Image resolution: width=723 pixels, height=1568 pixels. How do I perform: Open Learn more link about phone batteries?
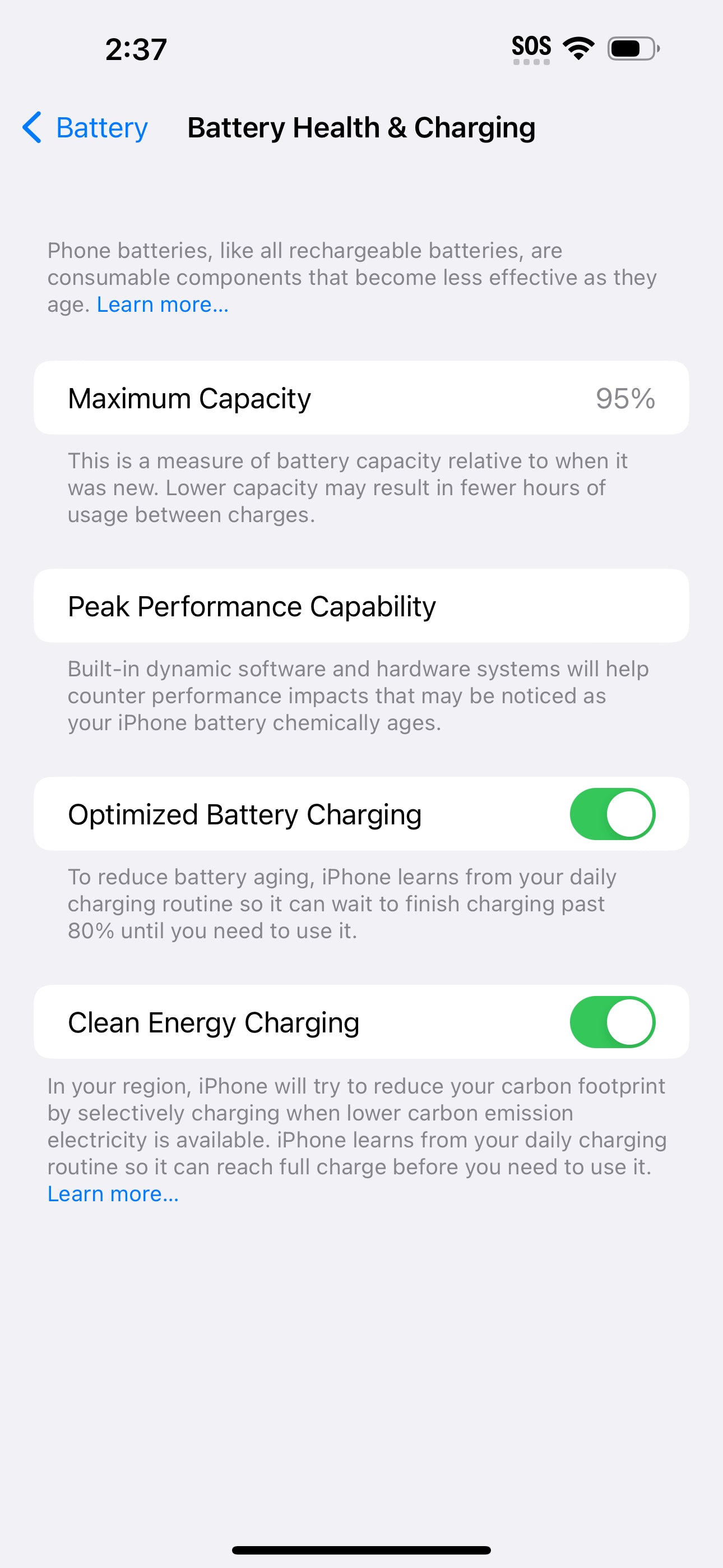point(163,305)
